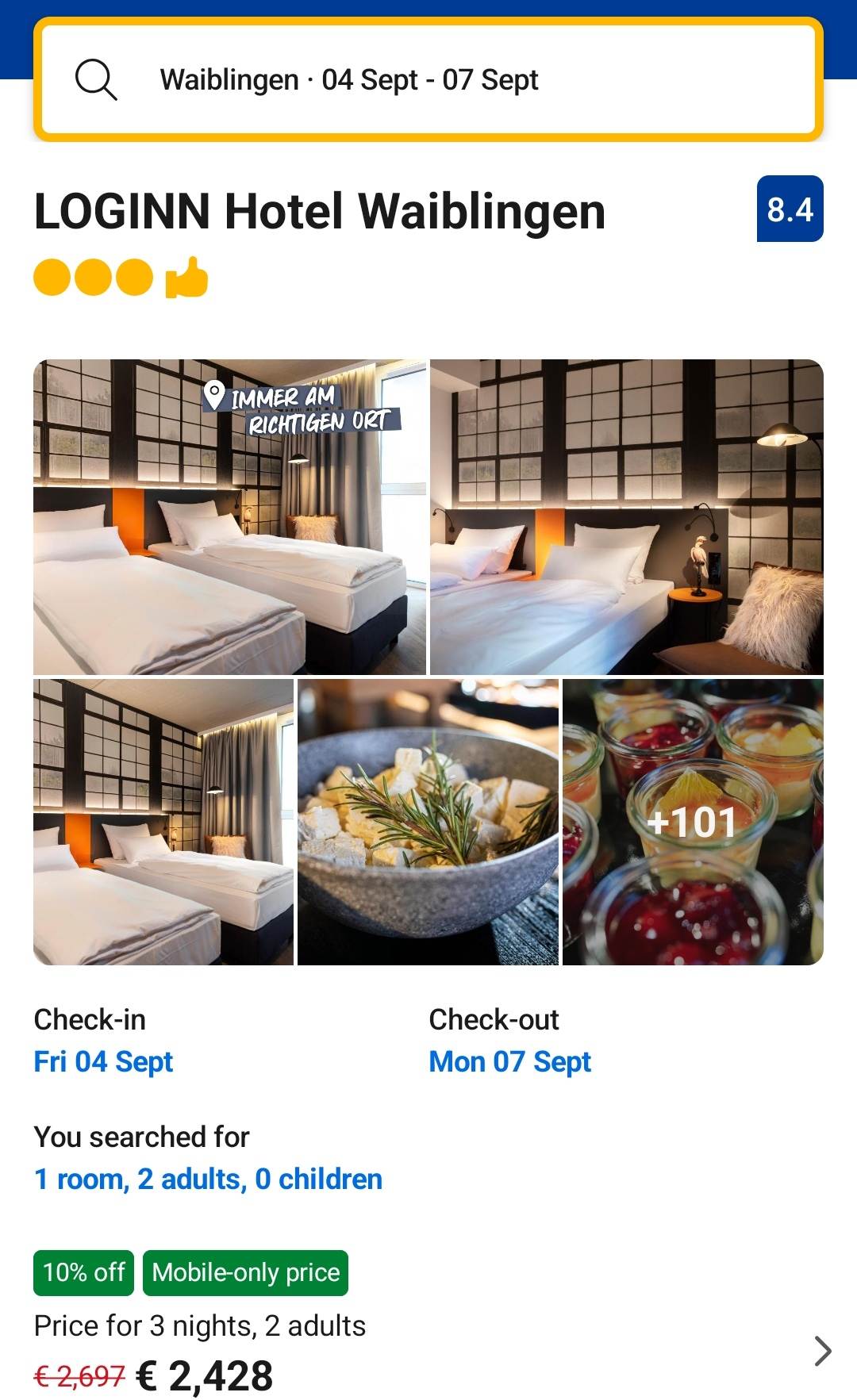Screen dimensions: 857x1400
Task: View the cheese bowl with rosemary photo
Action: 428,822
